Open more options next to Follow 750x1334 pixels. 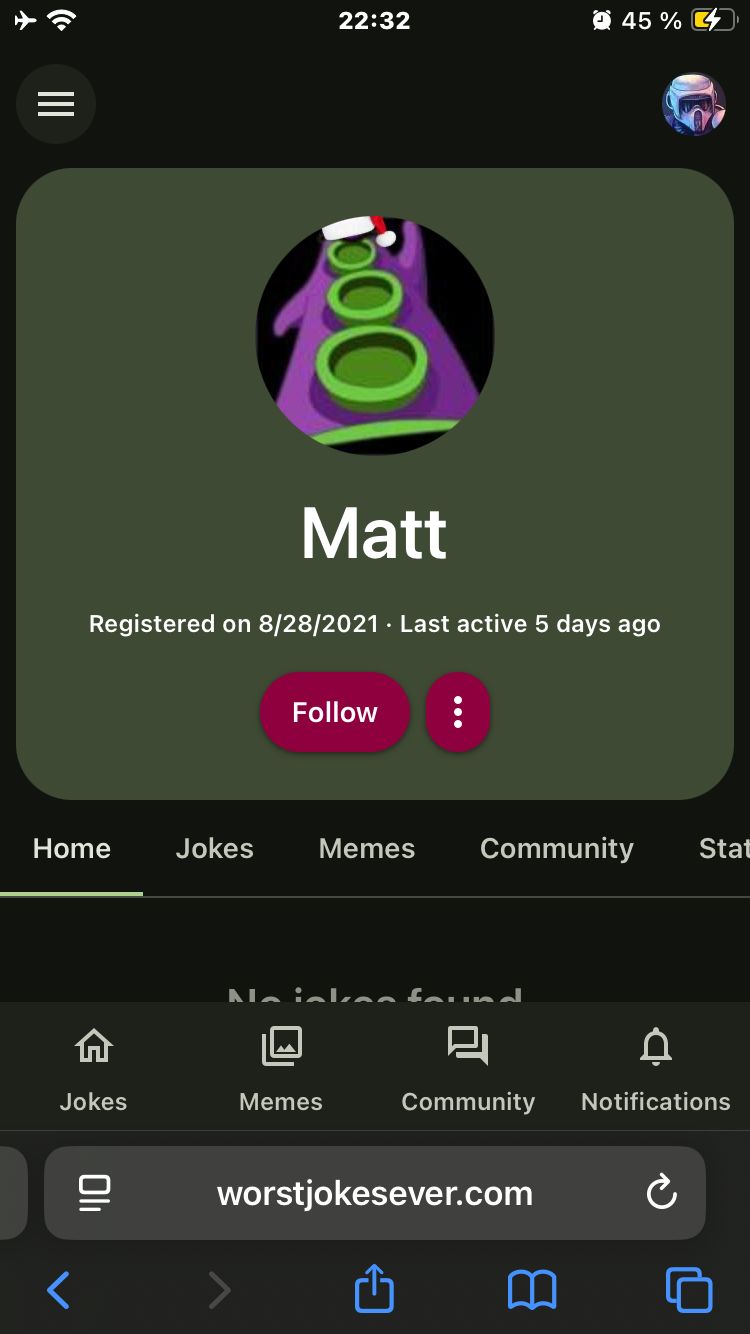458,712
